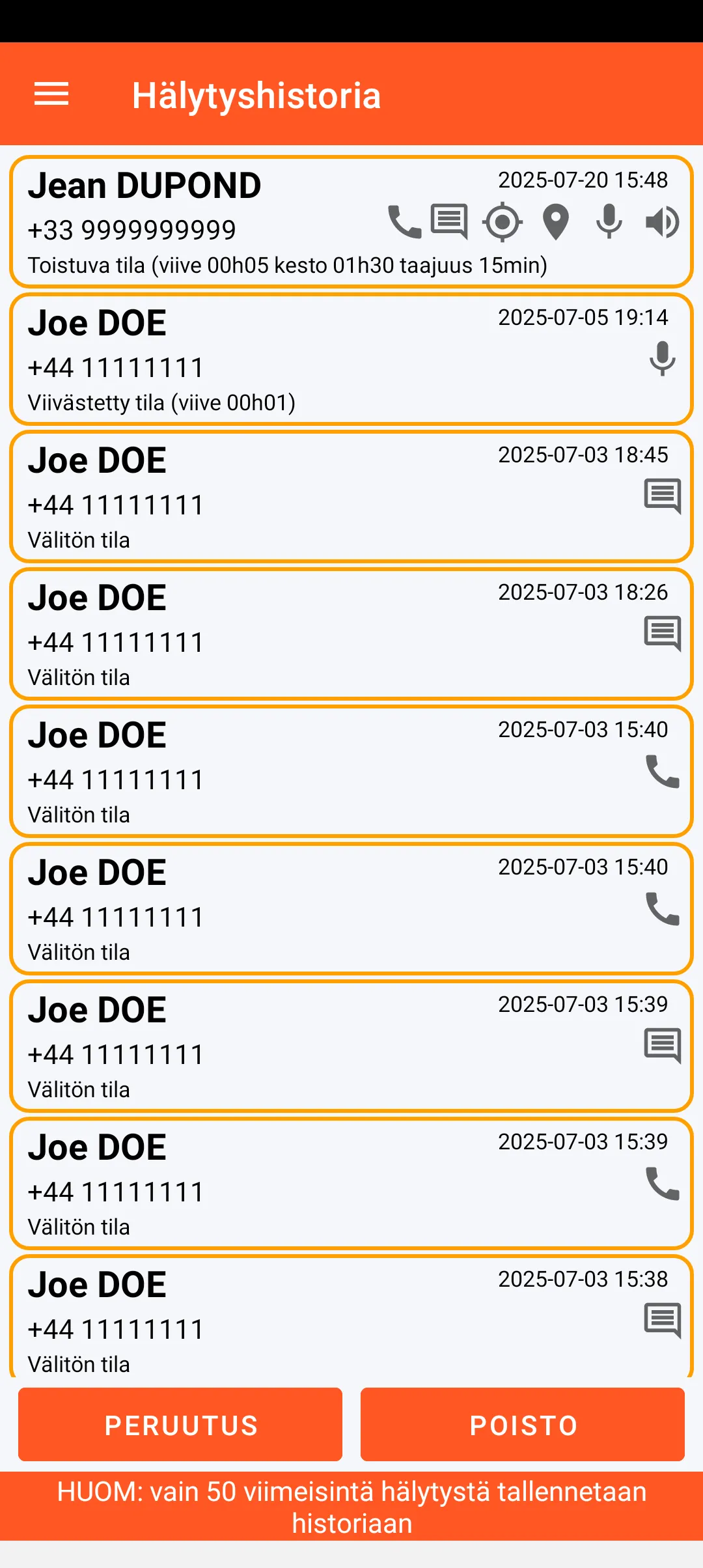Viewport: 703px width, 1568px height.
Task: Select Joe DOE alert from 2025-07-05 19:14
Action: pos(351,359)
